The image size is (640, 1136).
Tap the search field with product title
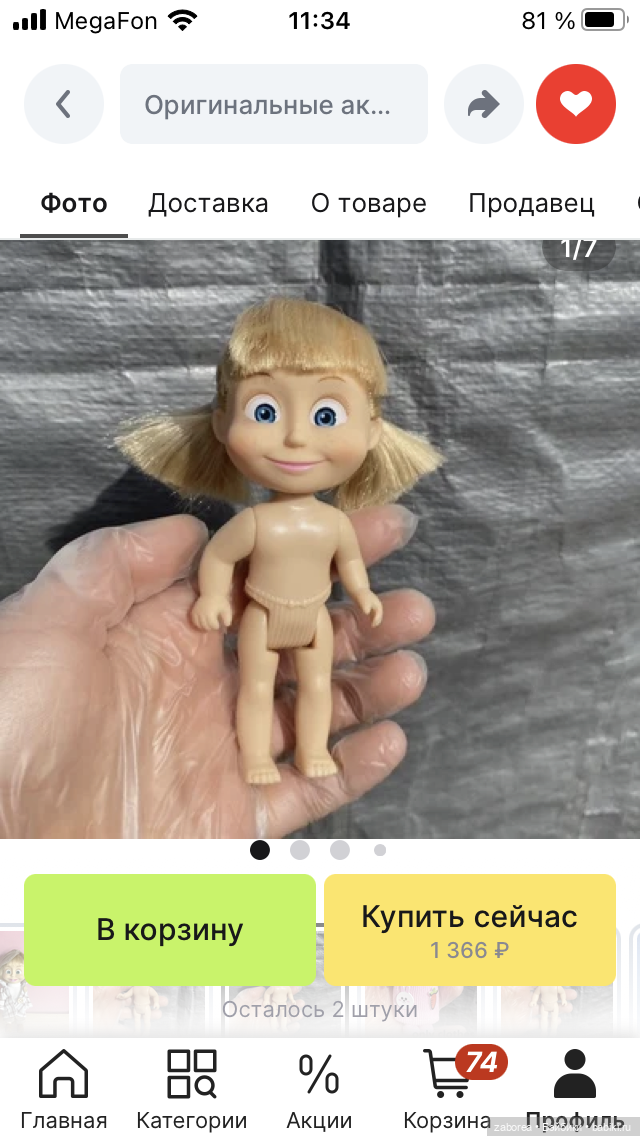tap(273, 104)
